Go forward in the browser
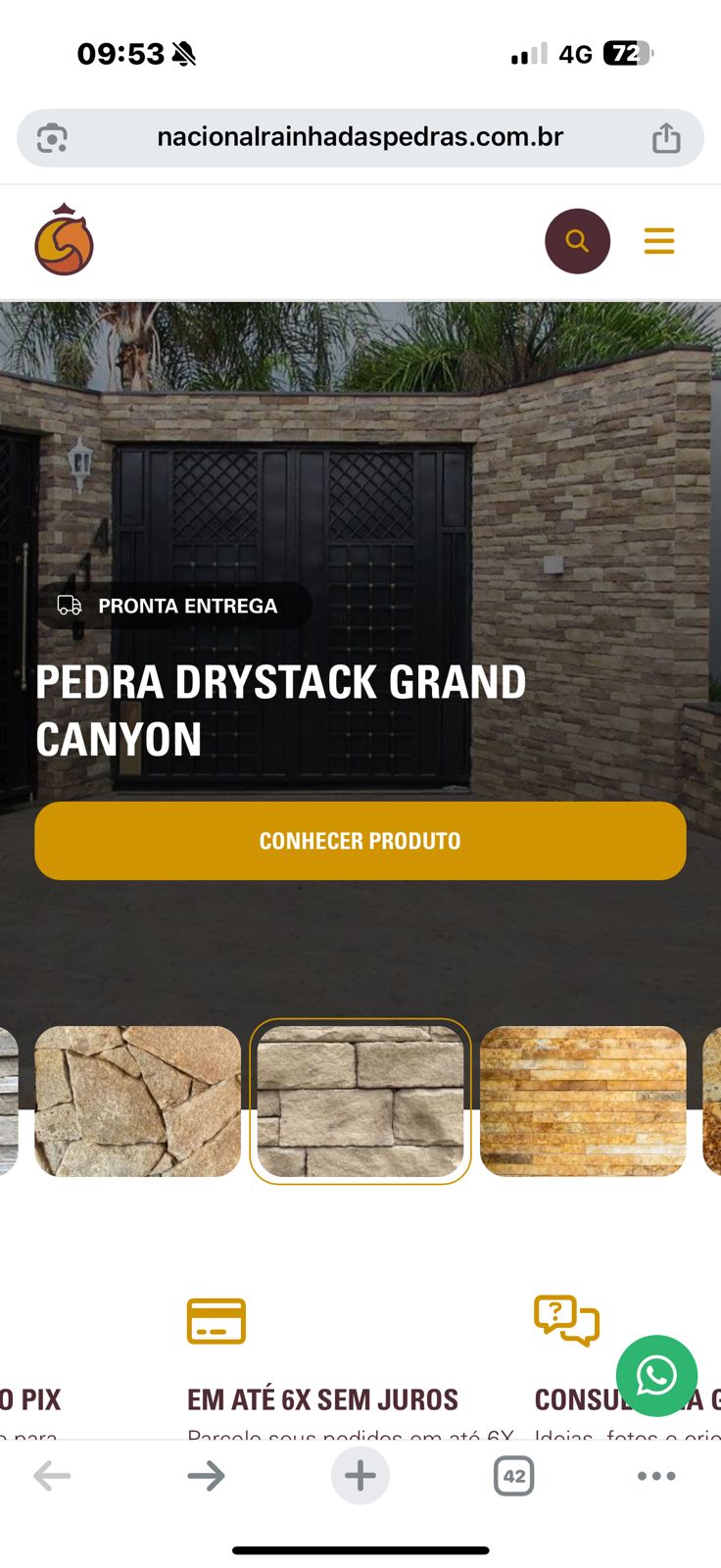Screen dimensions: 721x1568 [x=206, y=1476]
